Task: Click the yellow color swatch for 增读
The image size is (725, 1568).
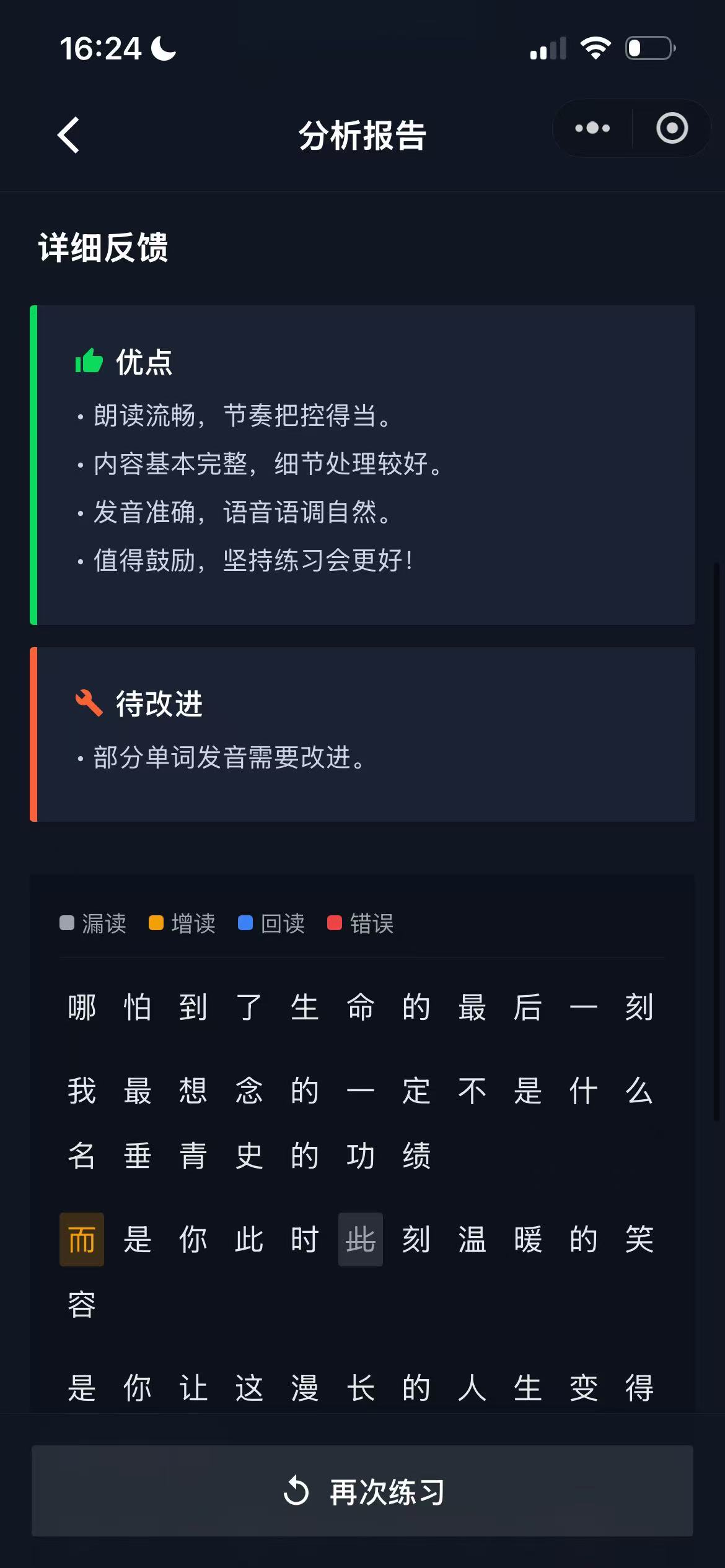Action: click(x=156, y=923)
